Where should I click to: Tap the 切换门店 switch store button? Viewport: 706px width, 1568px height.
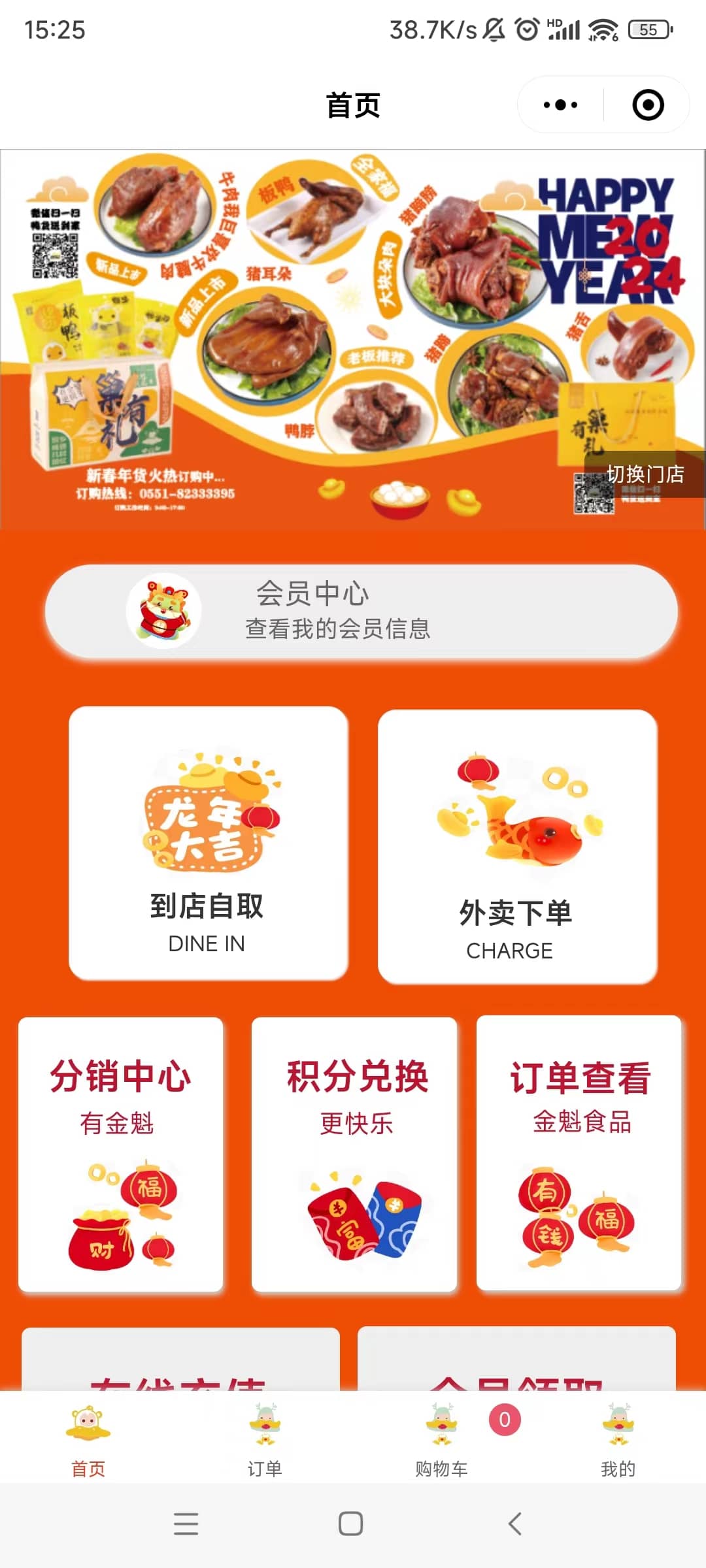click(645, 474)
